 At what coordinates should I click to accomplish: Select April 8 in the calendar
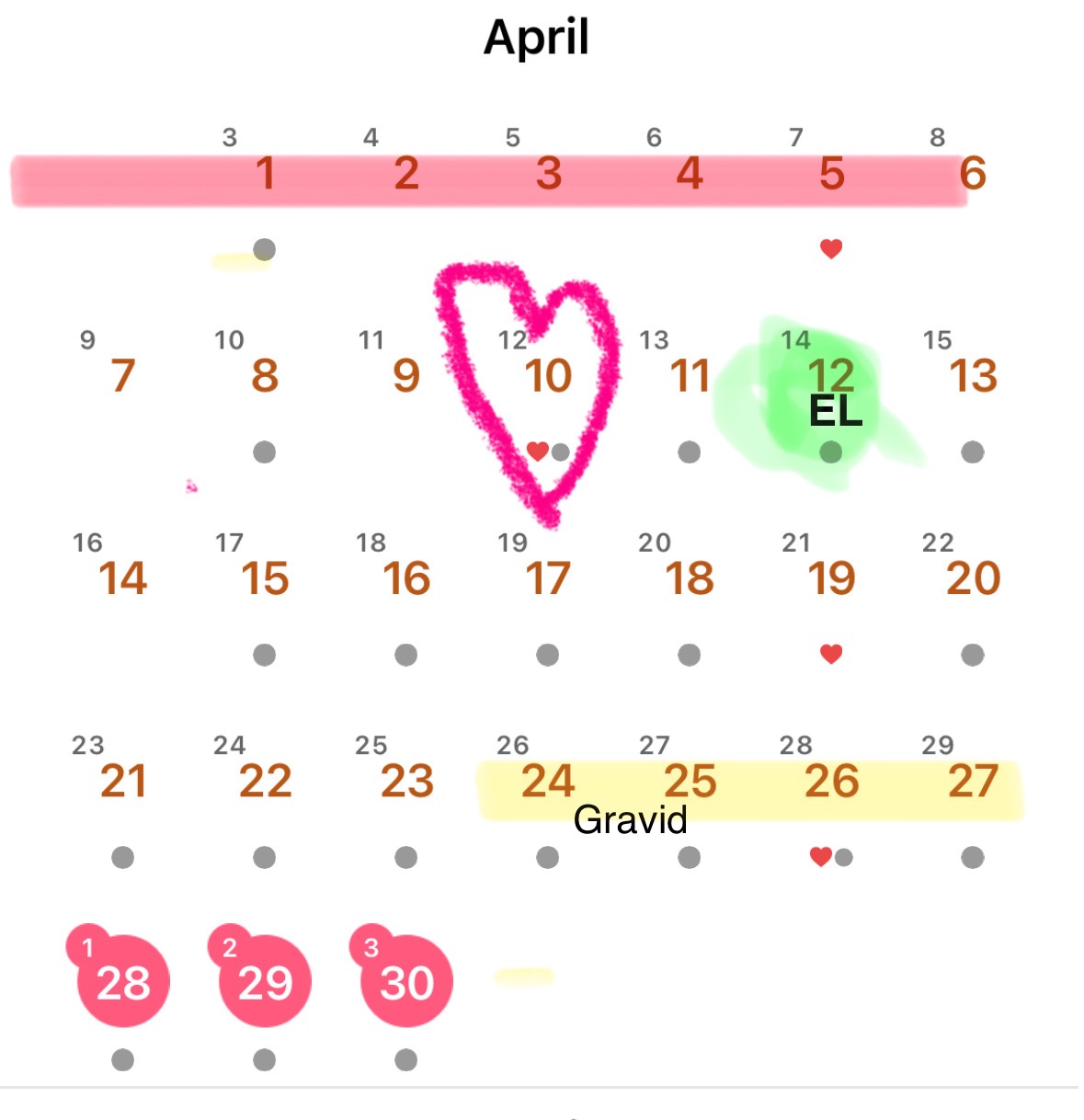point(265,376)
